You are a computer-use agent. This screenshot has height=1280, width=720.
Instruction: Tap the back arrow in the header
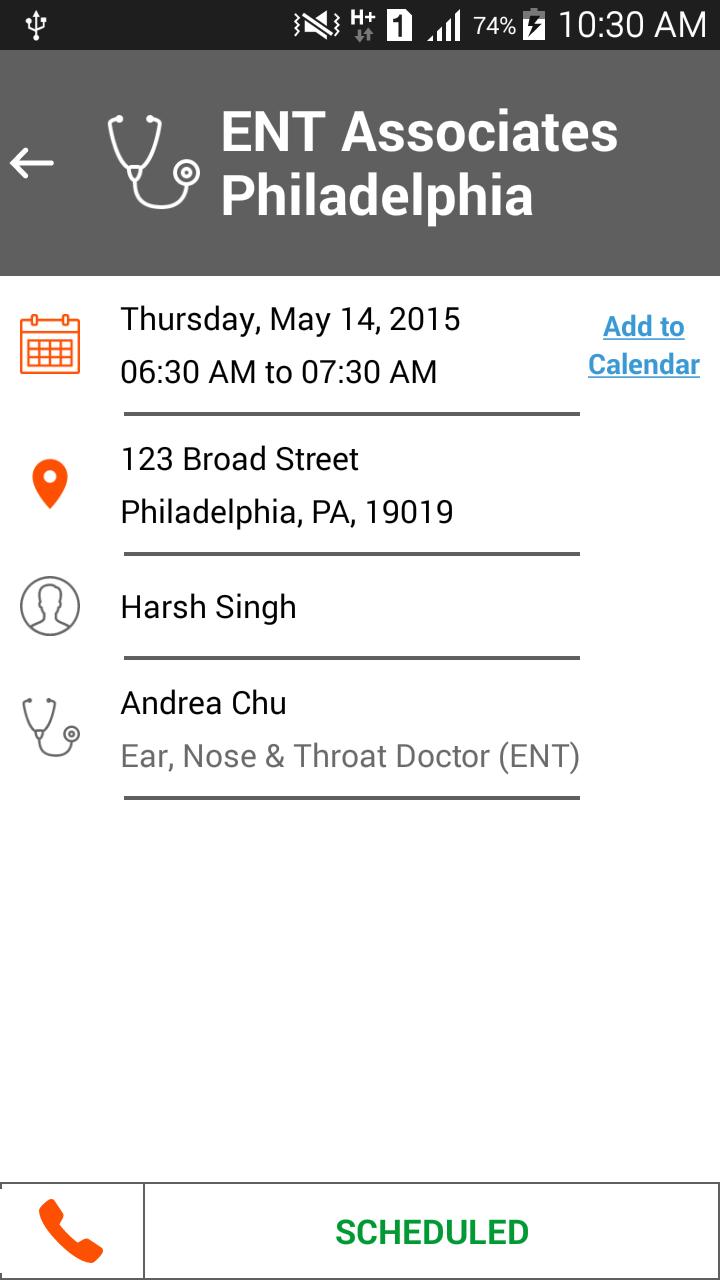[32, 162]
